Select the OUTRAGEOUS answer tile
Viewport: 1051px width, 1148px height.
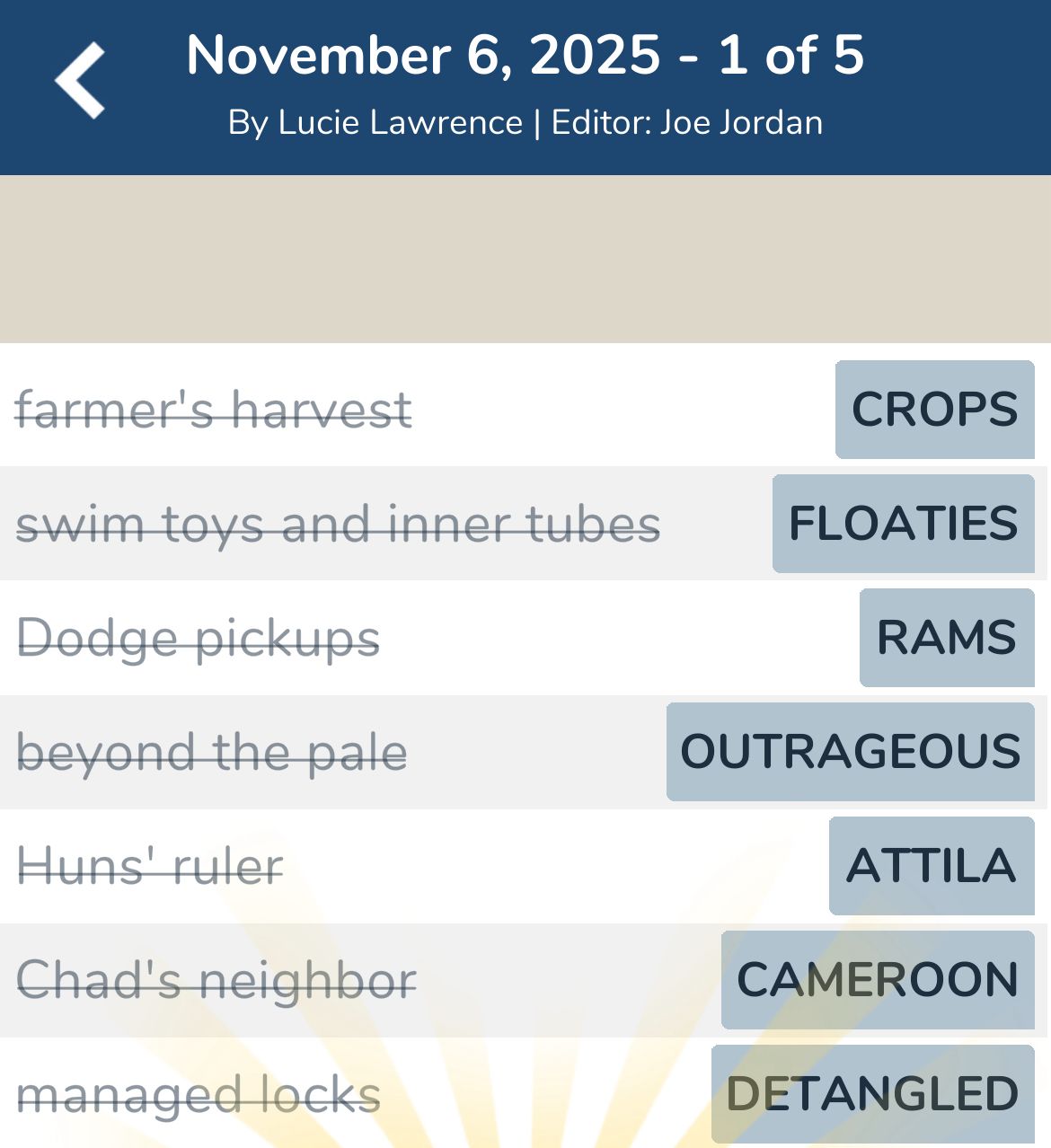(x=851, y=752)
